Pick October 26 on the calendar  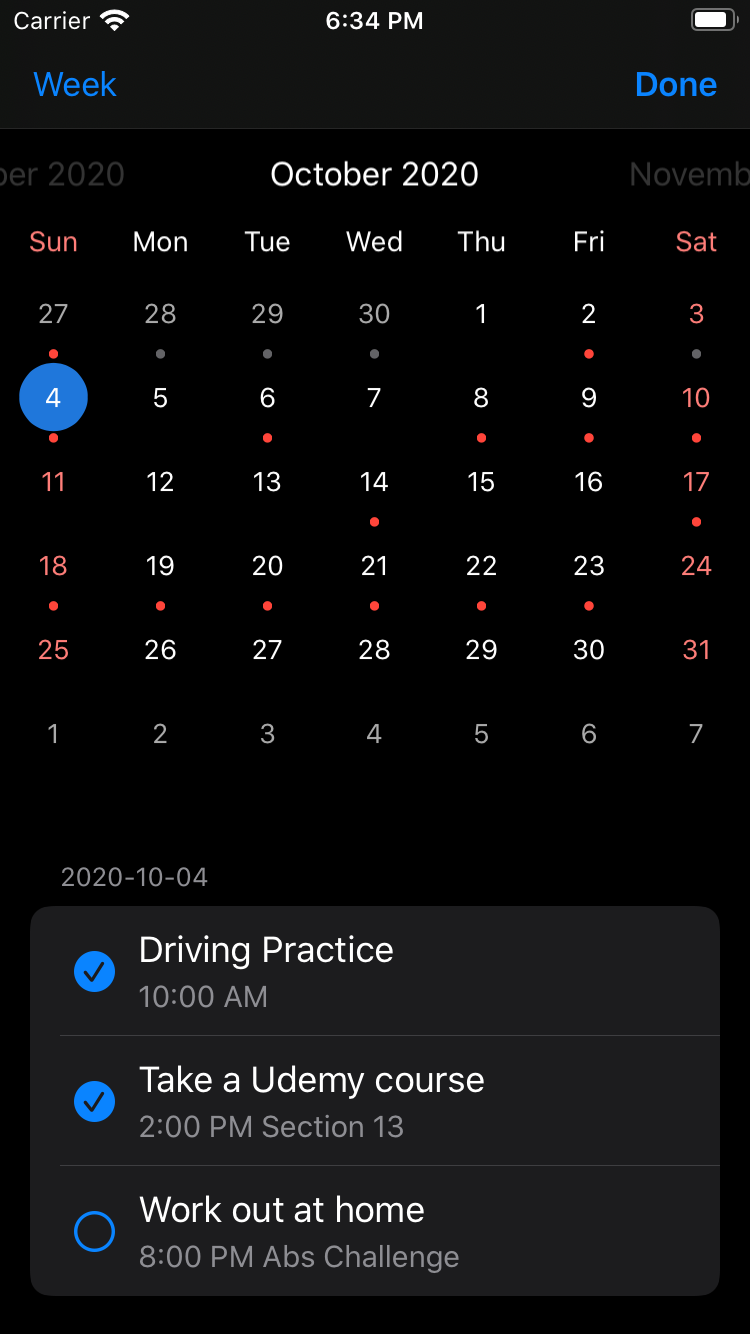160,650
